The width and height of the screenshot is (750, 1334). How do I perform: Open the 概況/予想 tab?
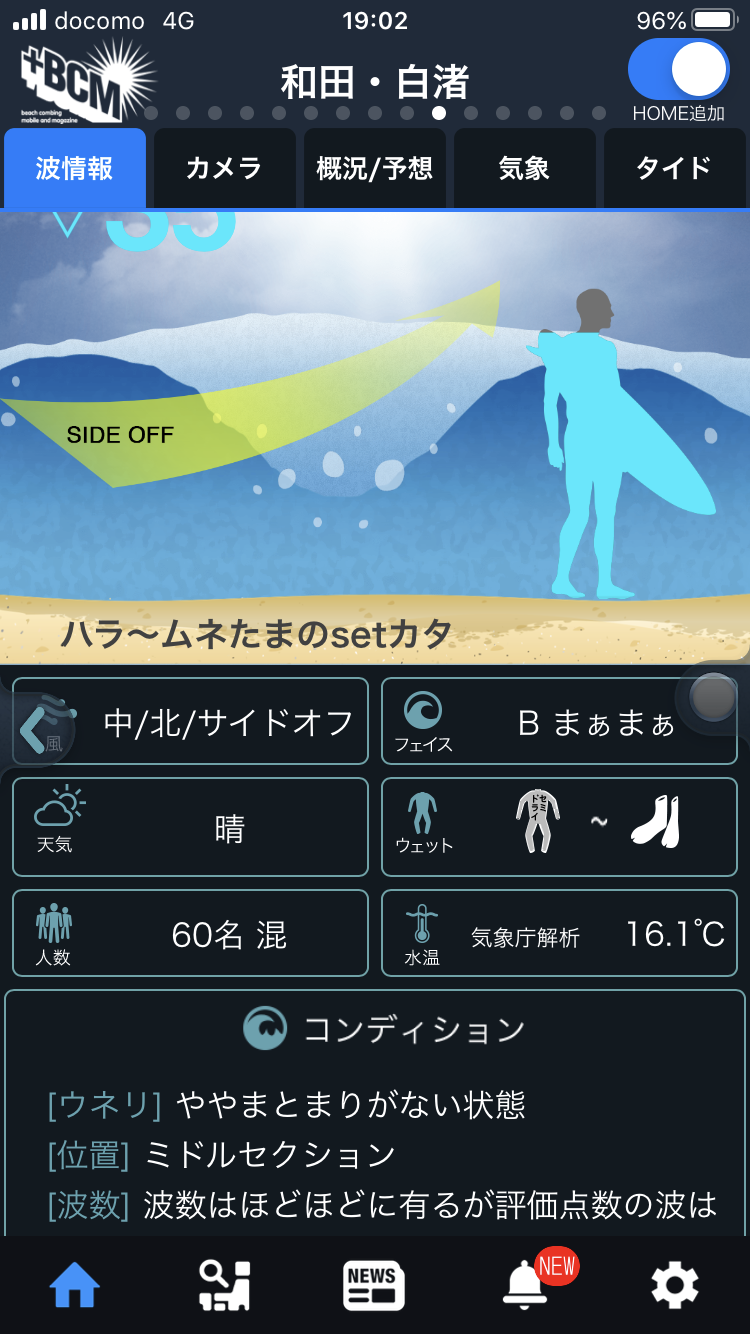point(374,168)
